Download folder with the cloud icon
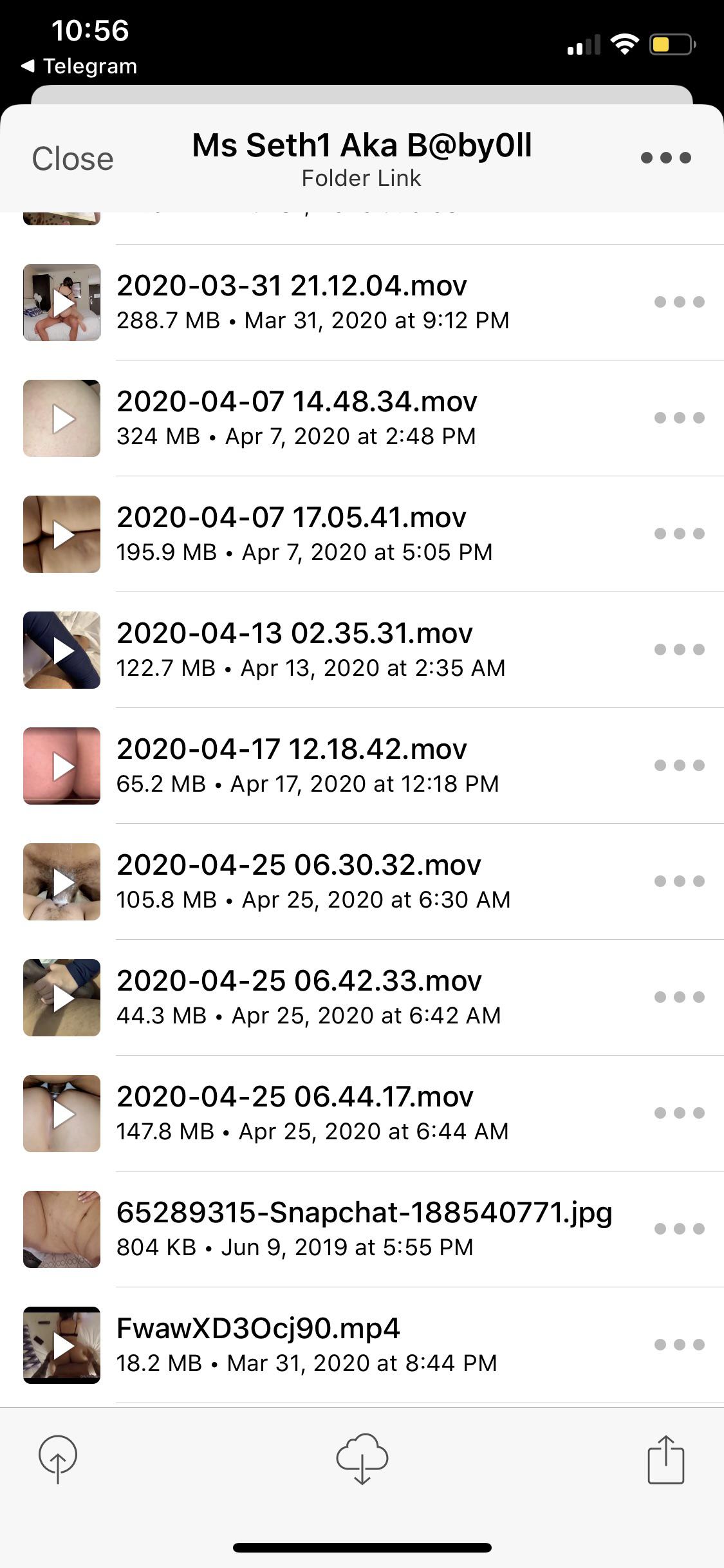 [x=362, y=1459]
